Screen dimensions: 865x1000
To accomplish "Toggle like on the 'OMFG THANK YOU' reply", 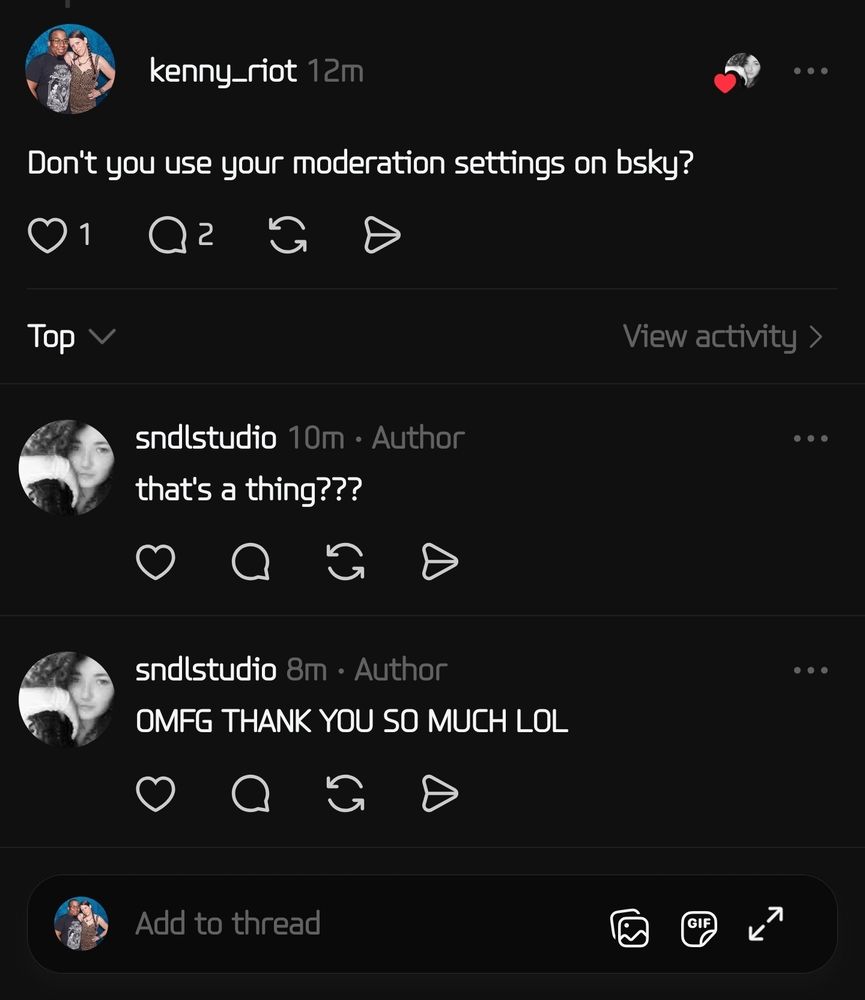I will coord(156,793).
